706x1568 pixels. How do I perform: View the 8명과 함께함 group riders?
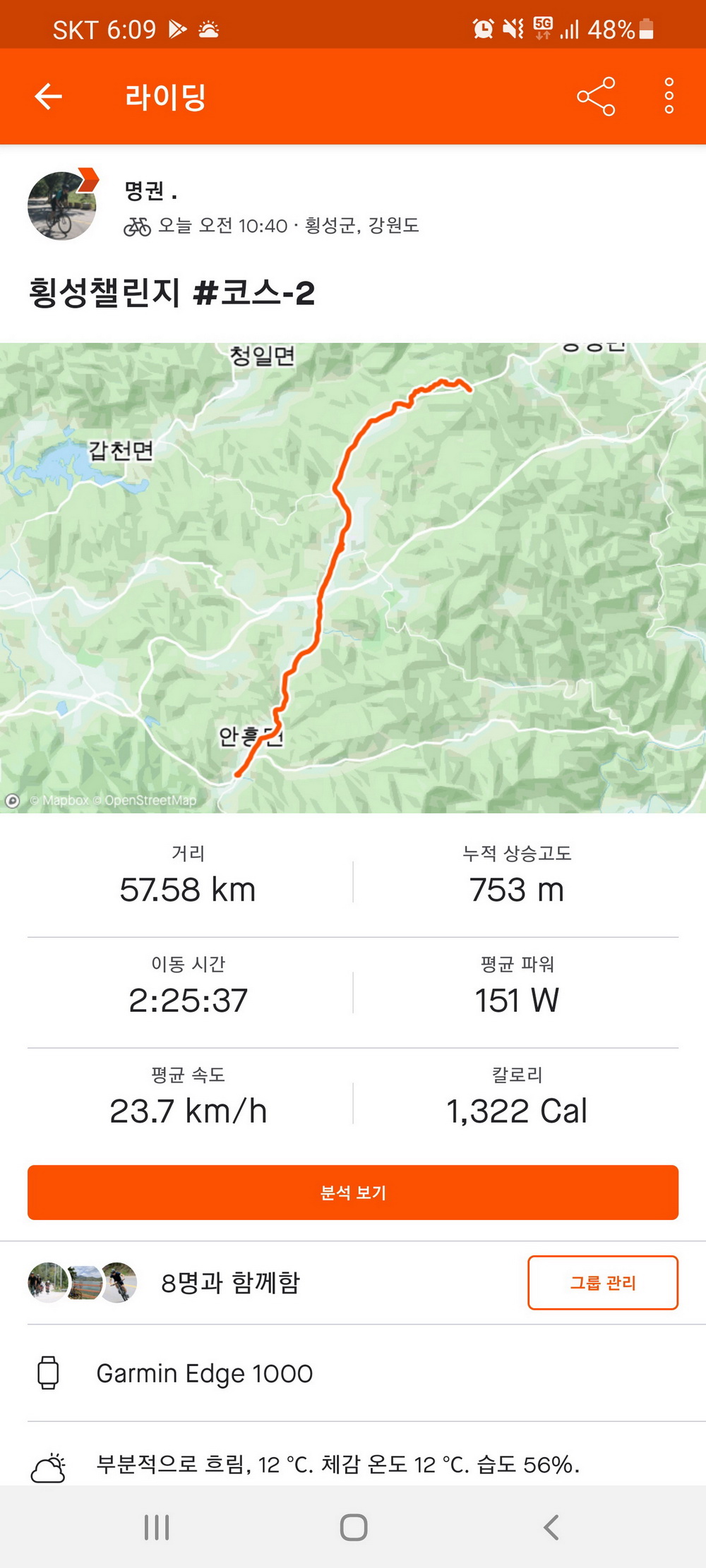point(230,1282)
